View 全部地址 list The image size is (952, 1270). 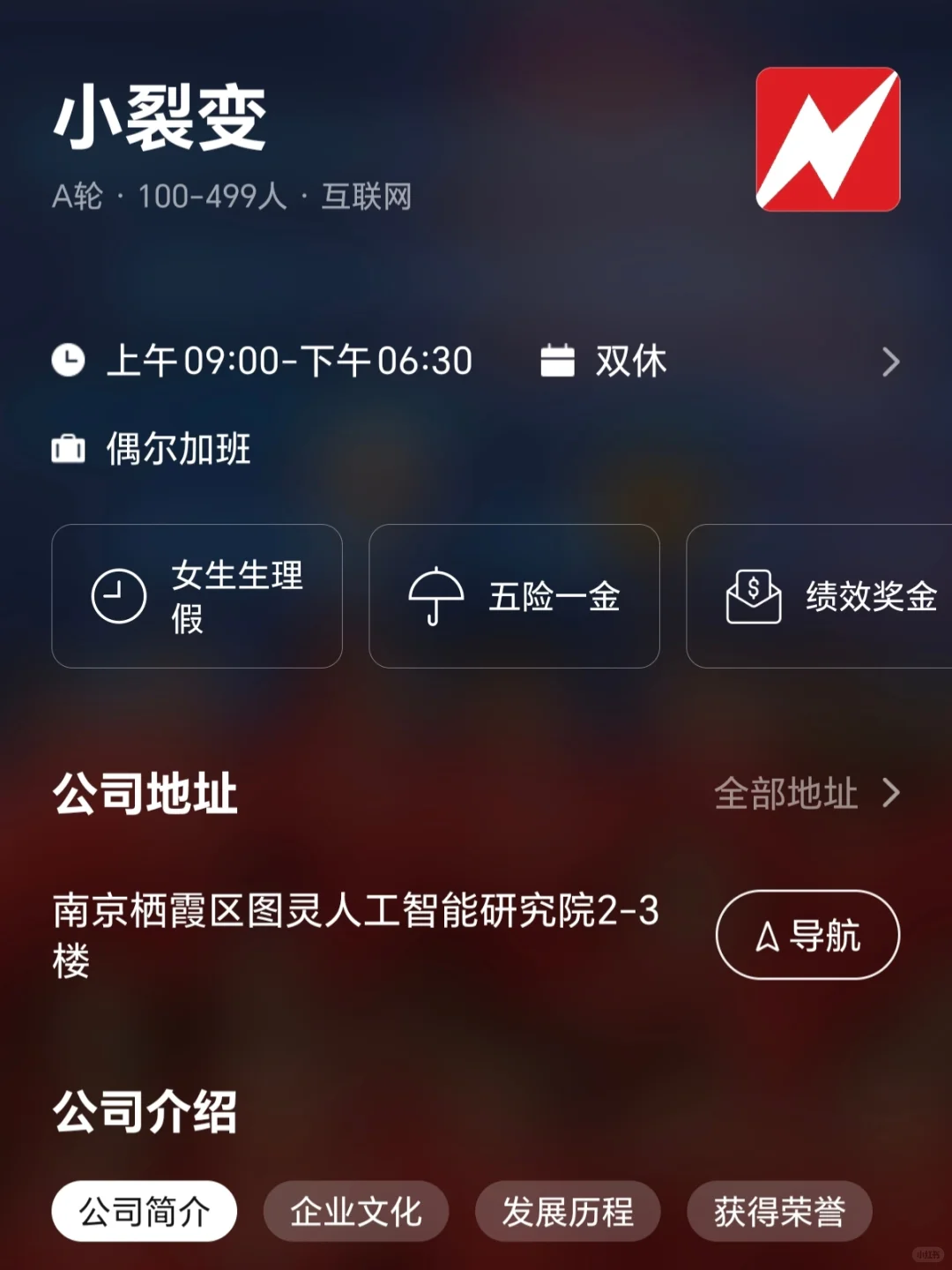(807, 793)
